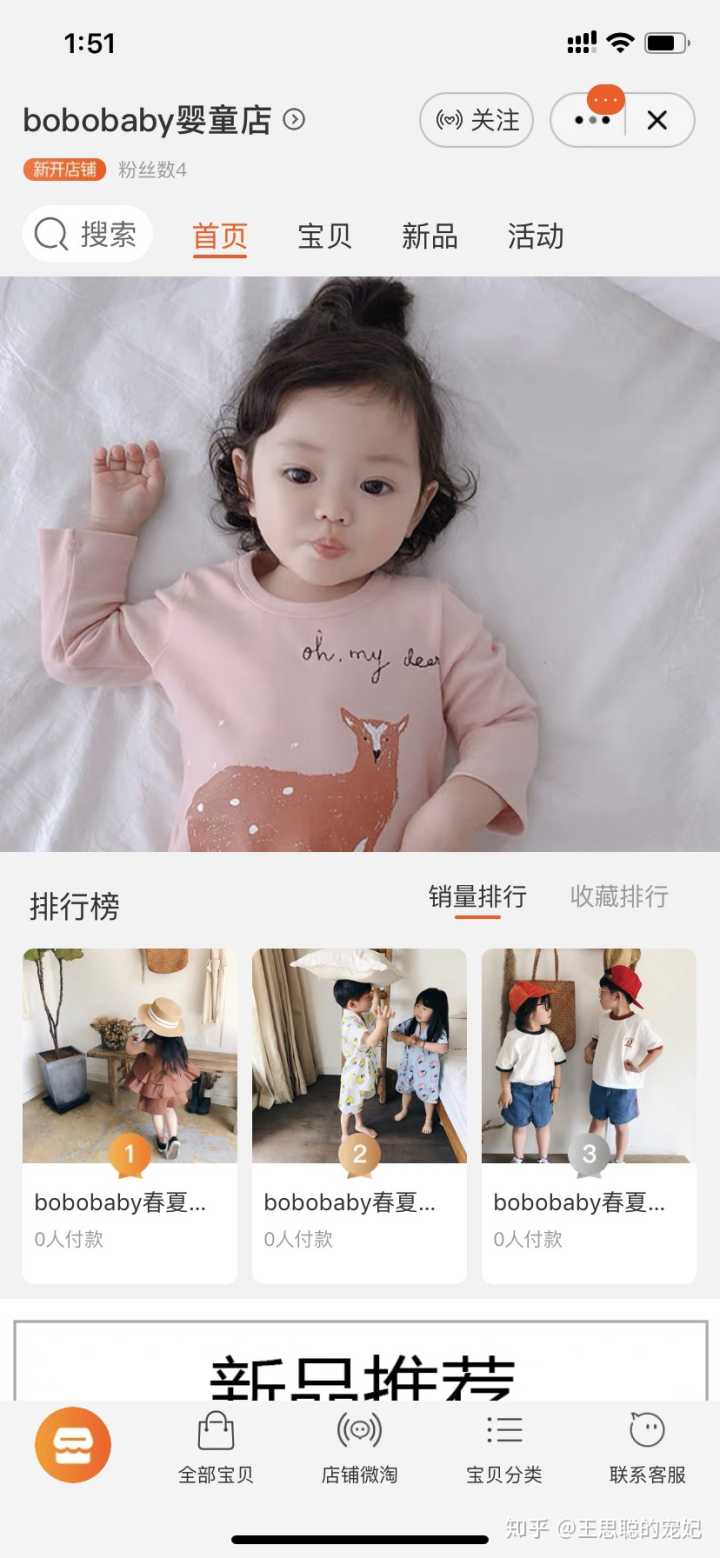Open the rank 1 product card
Screen dimensions: 720x1558
click(130, 1114)
